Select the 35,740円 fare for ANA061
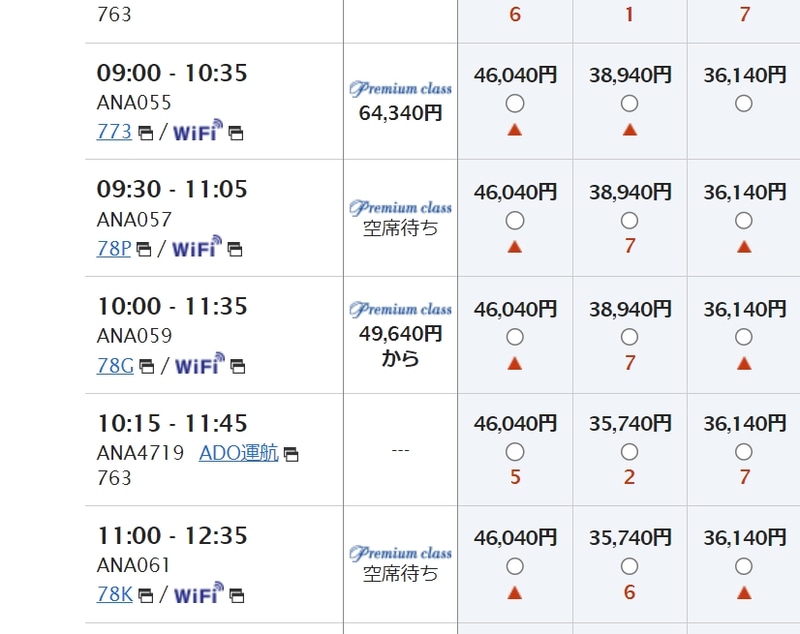 pos(629,566)
